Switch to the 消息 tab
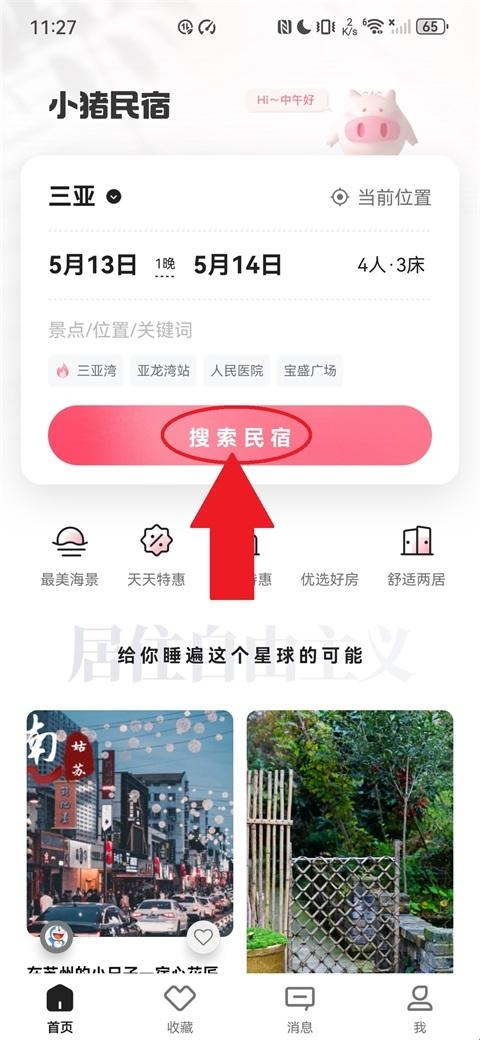This screenshot has height=1040, width=480. (300, 1008)
